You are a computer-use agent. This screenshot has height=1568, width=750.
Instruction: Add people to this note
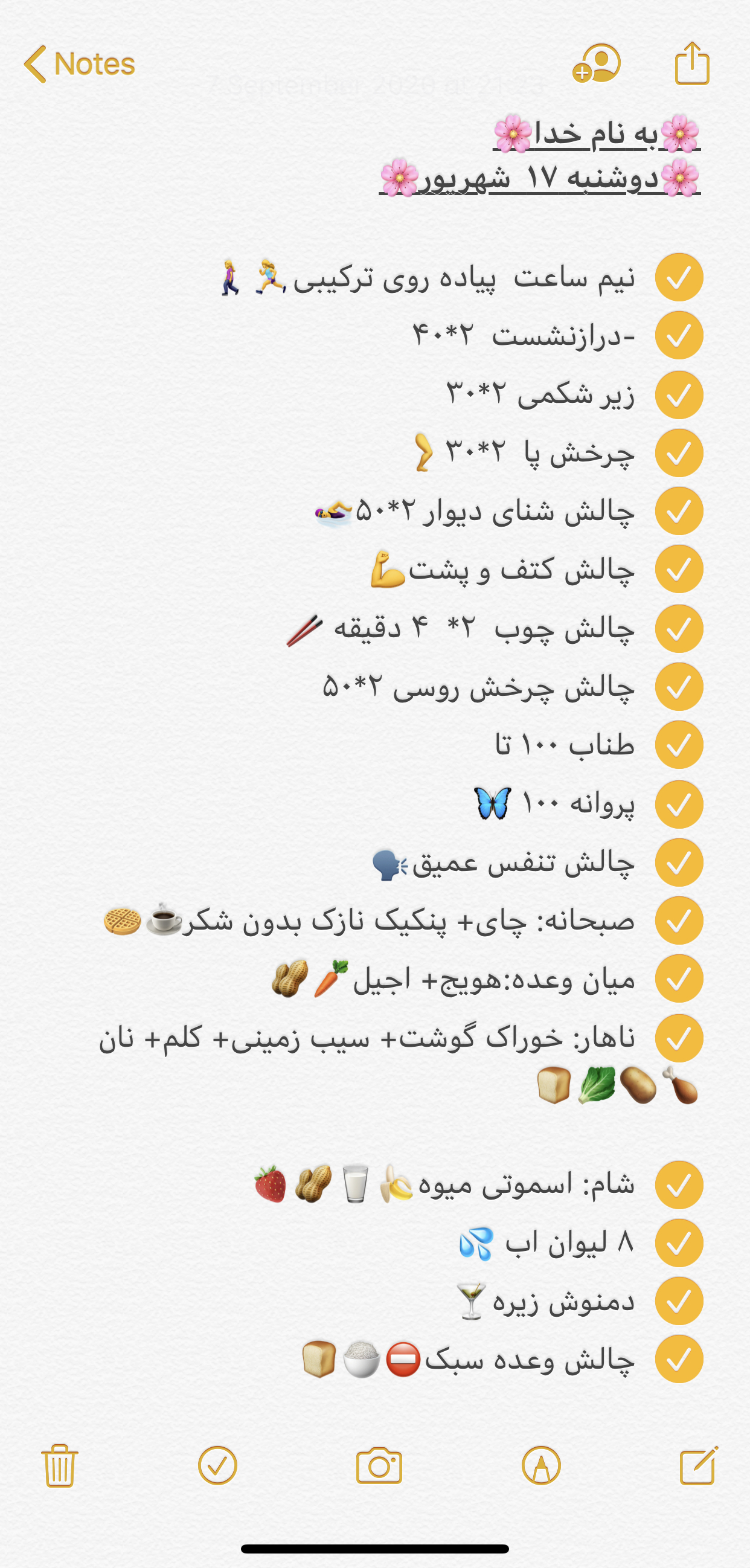[597, 63]
